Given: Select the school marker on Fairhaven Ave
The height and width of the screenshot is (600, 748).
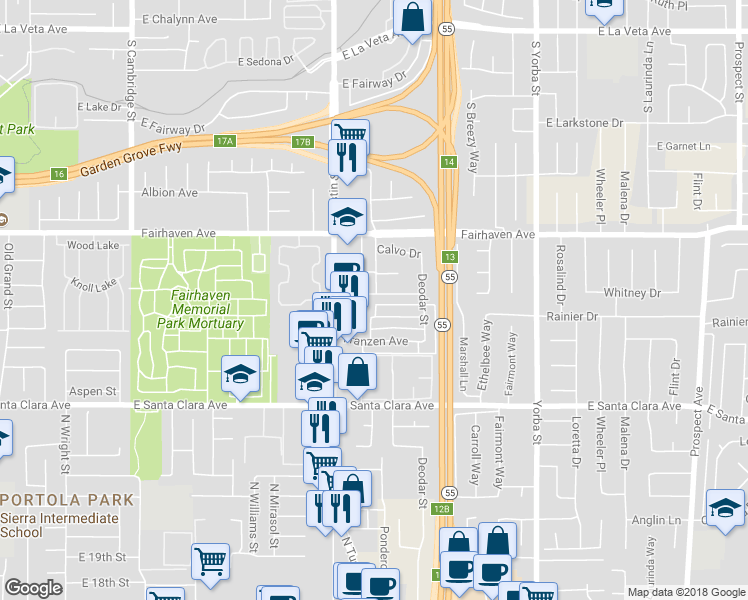Looking at the screenshot, I should coord(348,217).
